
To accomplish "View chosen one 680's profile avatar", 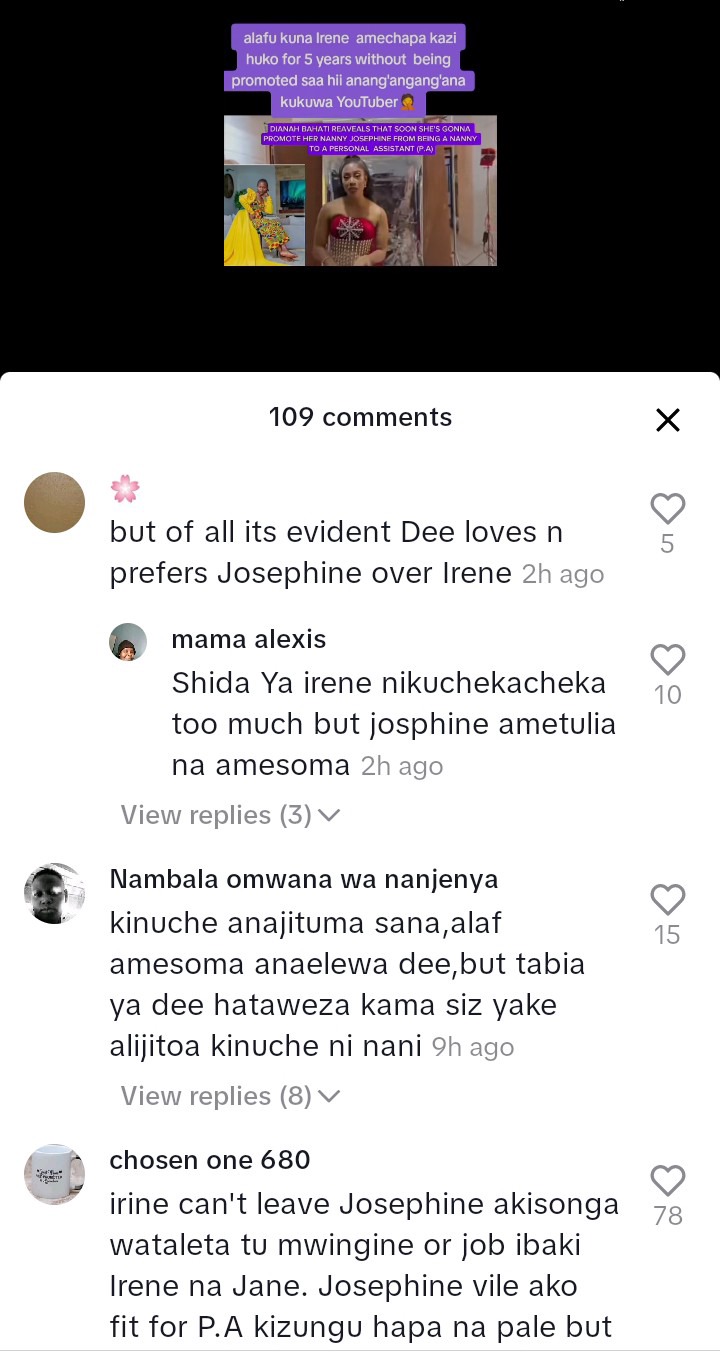I will click(x=54, y=1174).
